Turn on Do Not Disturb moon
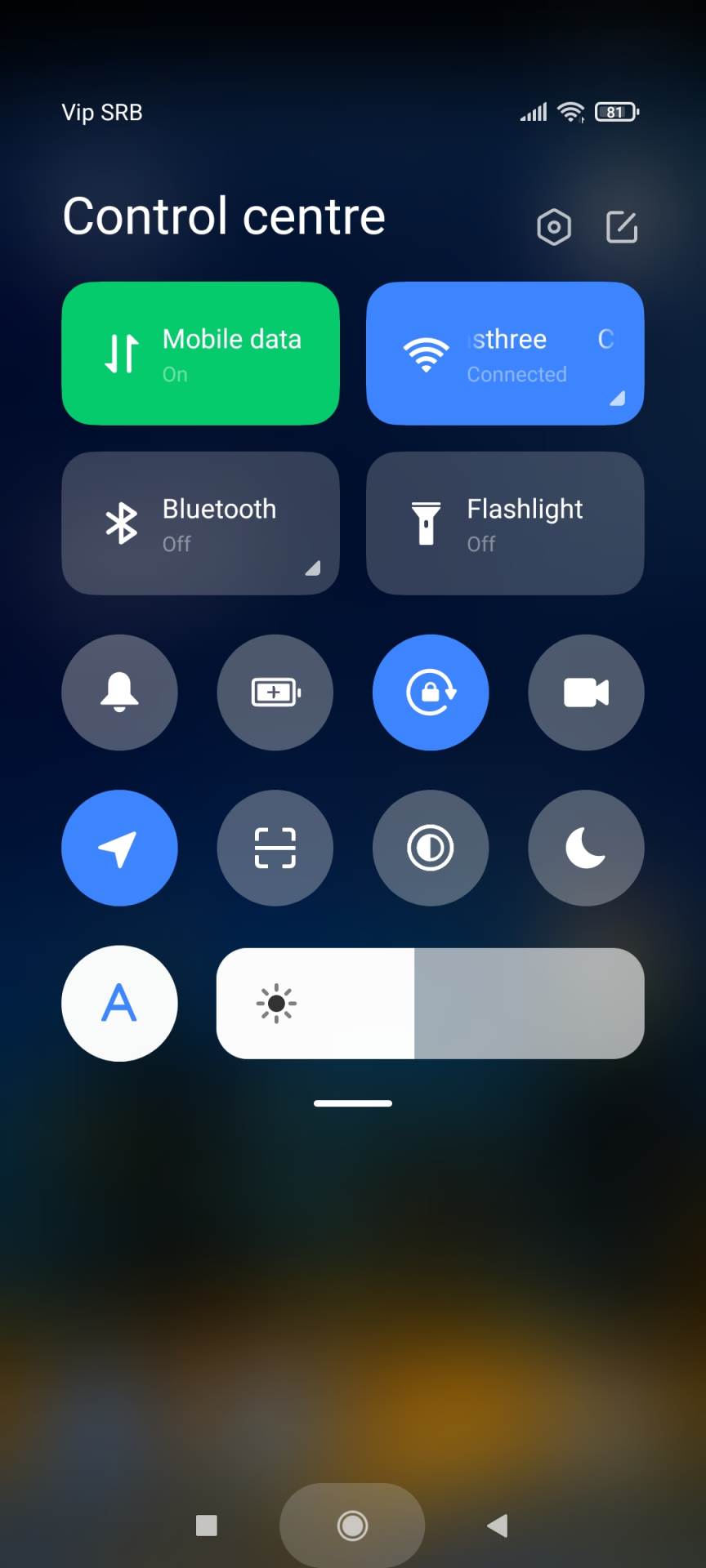The image size is (706, 1568). pyautogui.click(x=586, y=848)
